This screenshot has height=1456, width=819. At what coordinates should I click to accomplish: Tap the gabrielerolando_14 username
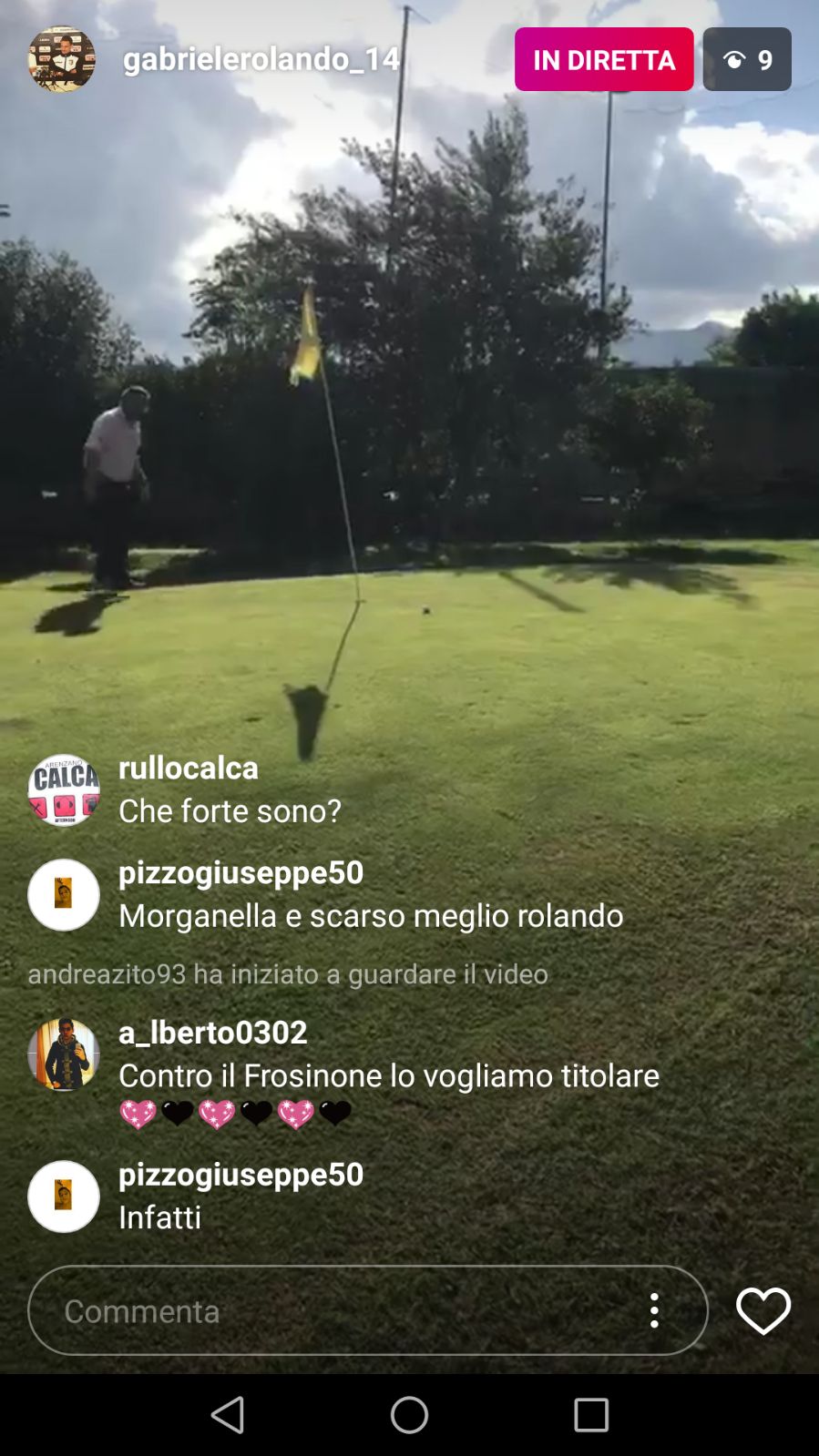point(261,59)
